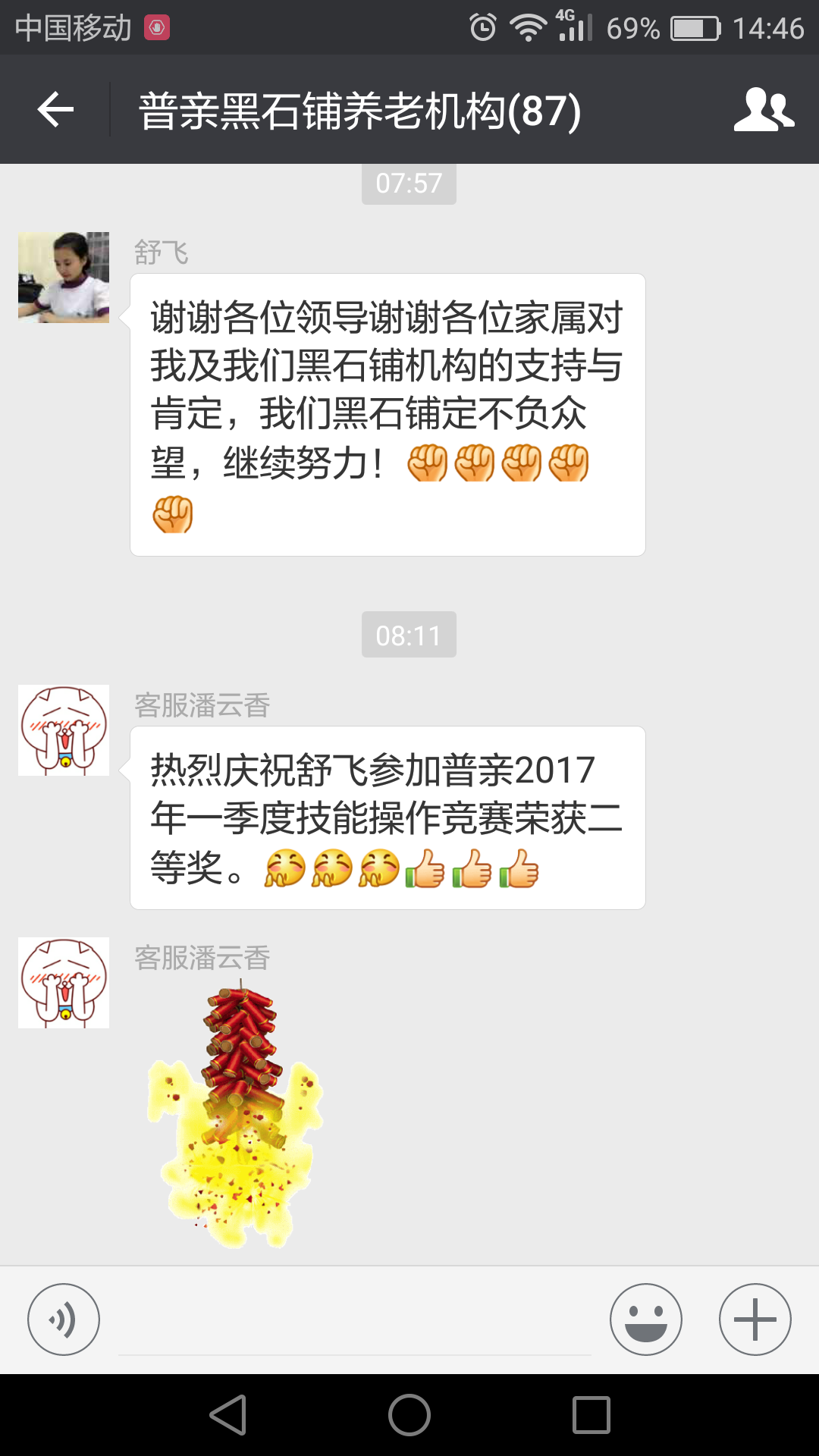Tap the system home button

pos(409,1415)
